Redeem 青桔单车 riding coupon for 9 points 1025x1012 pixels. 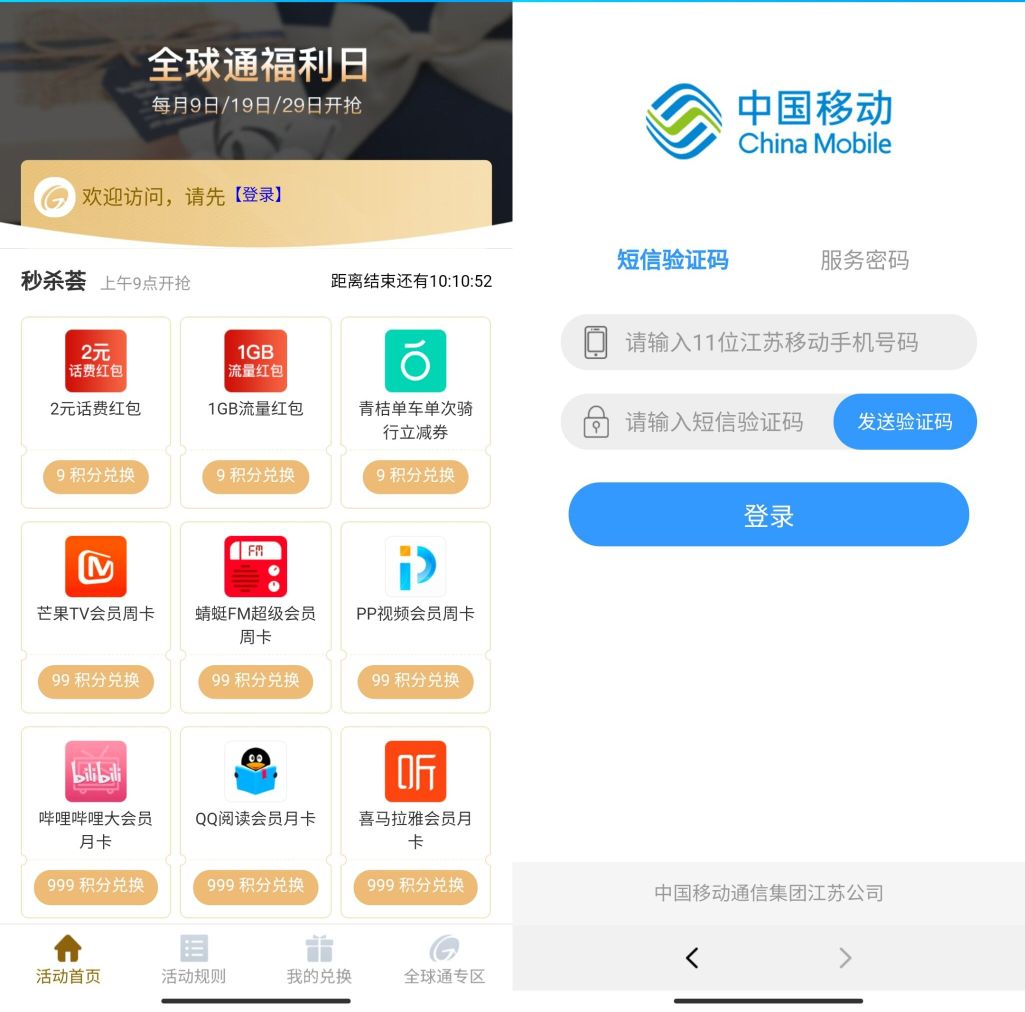pos(415,476)
